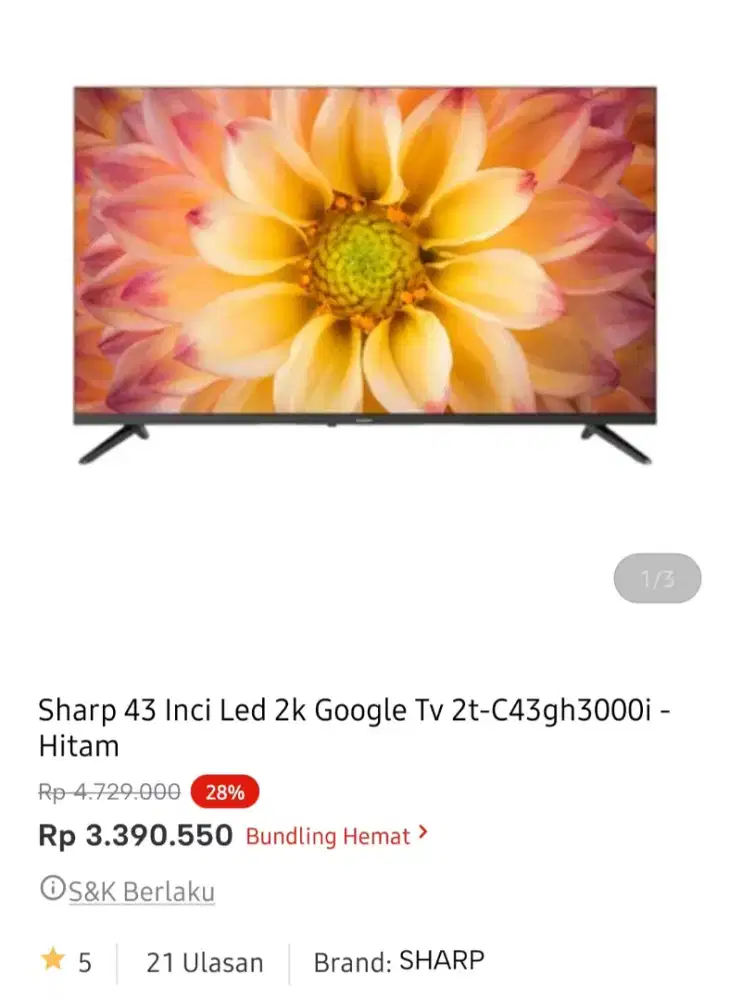Click the Bundling Hemat link

click(x=330, y=836)
